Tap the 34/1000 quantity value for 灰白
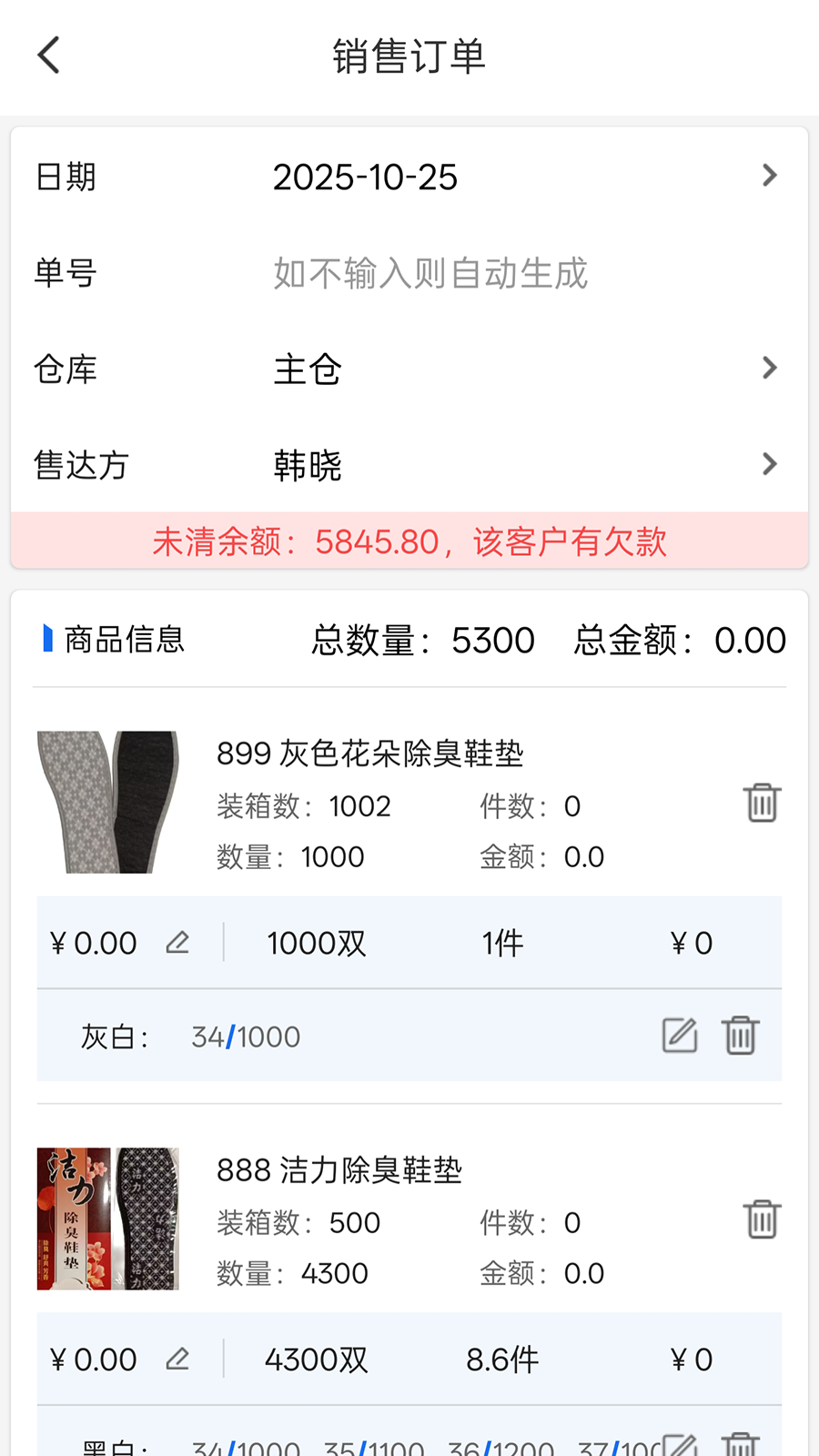The height and width of the screenshot is (1456, 819). 244,1035
